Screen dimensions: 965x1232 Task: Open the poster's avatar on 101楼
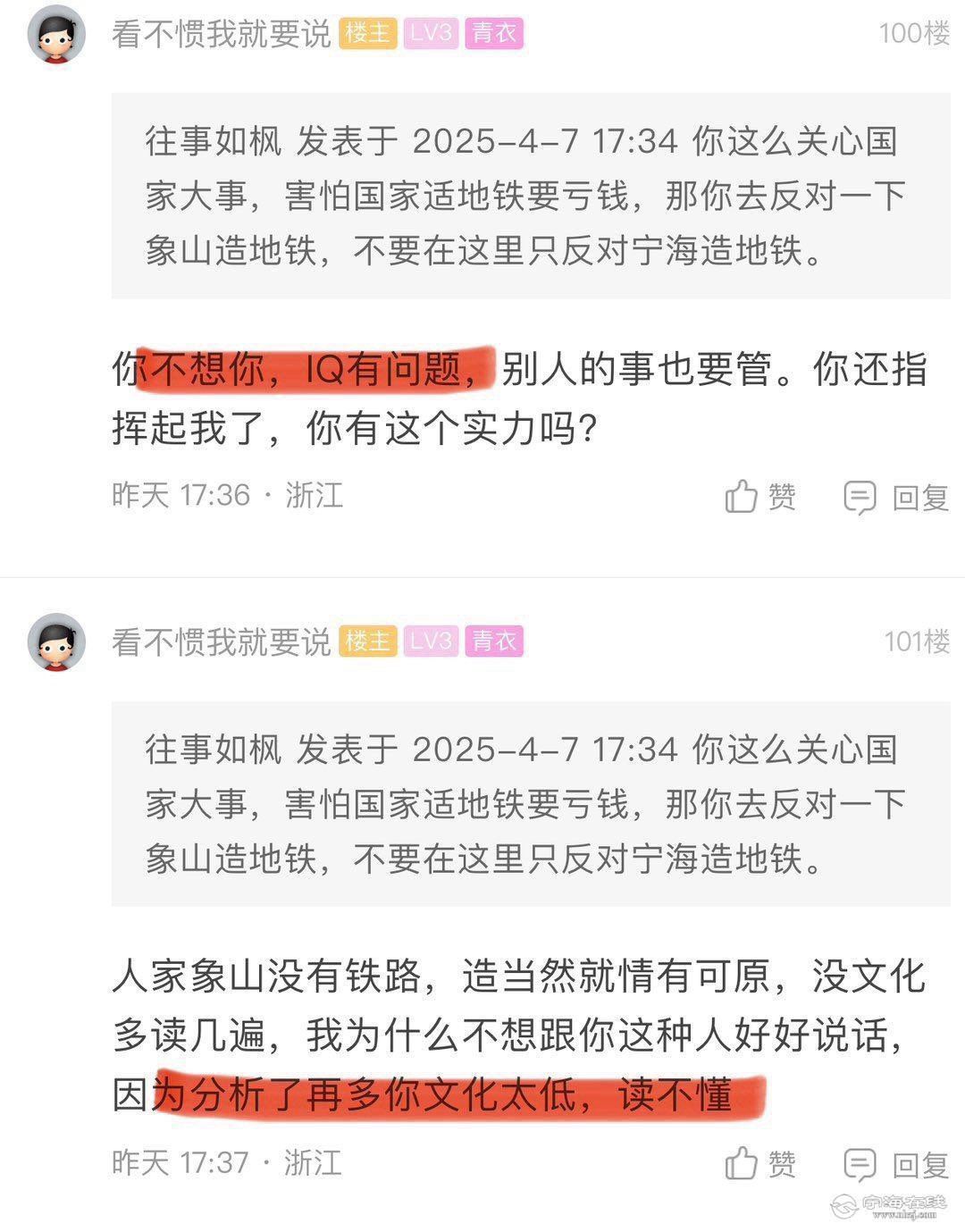pos(56,642)
